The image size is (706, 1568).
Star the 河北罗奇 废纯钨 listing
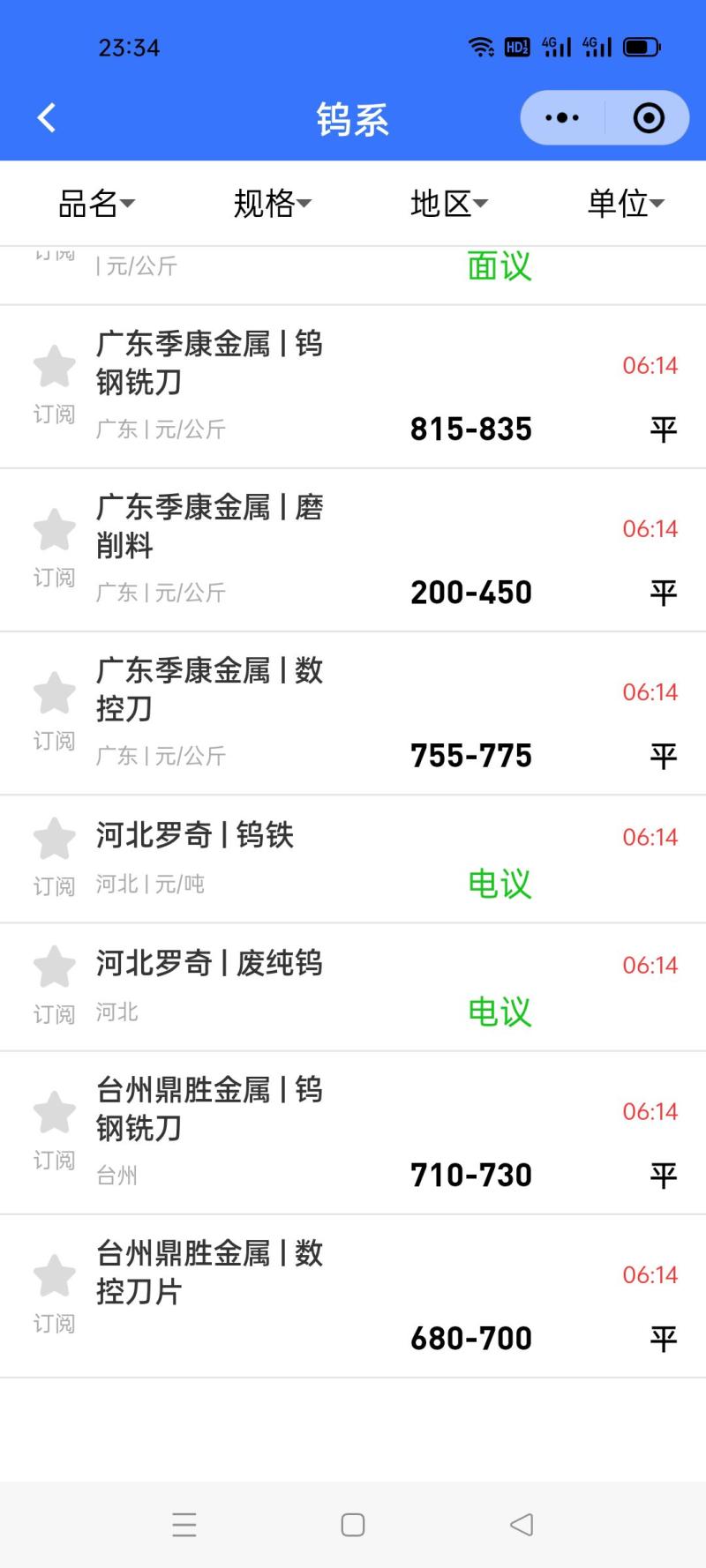point(55,967)
